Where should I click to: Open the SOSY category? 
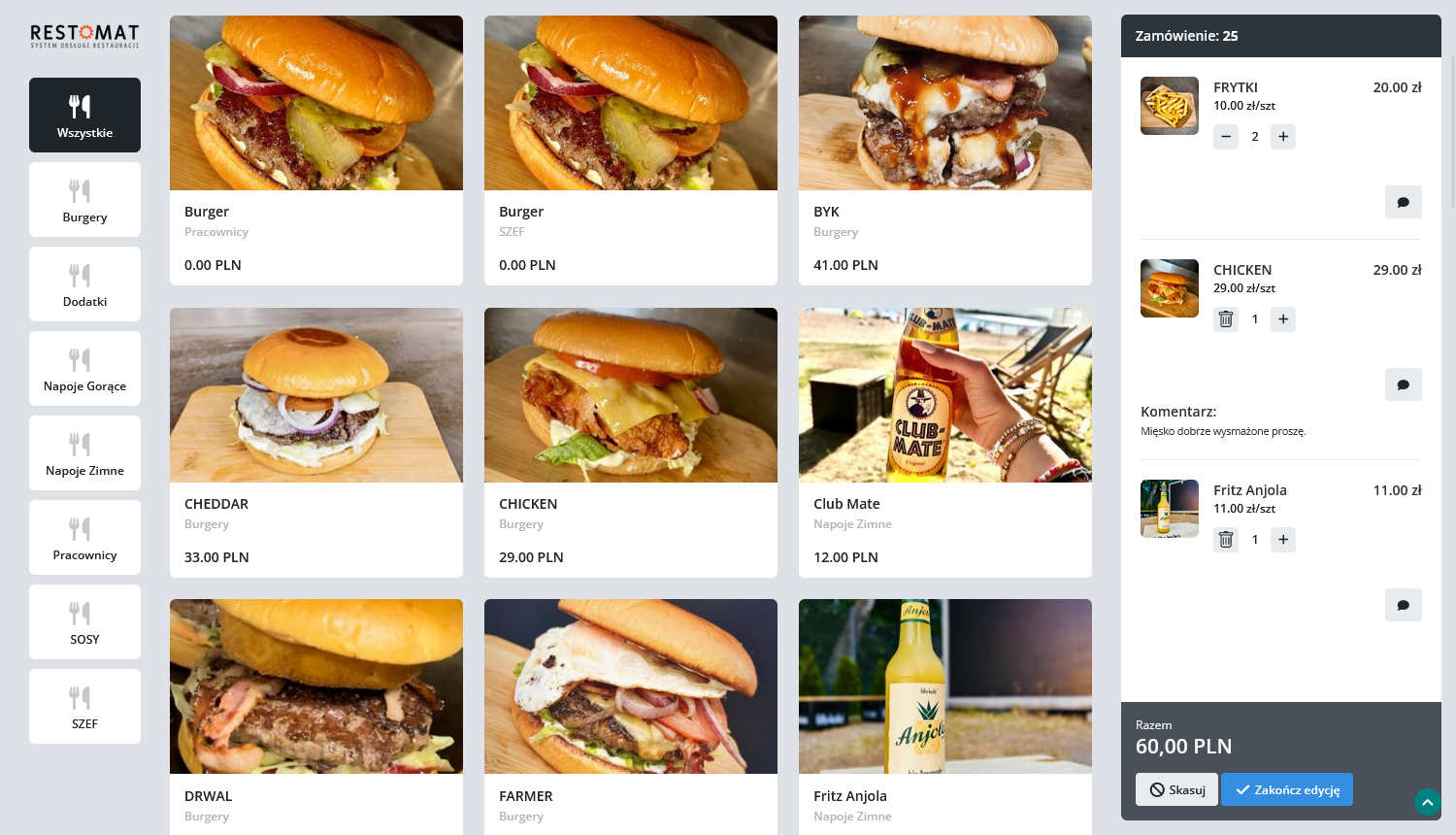click(84, 622)
